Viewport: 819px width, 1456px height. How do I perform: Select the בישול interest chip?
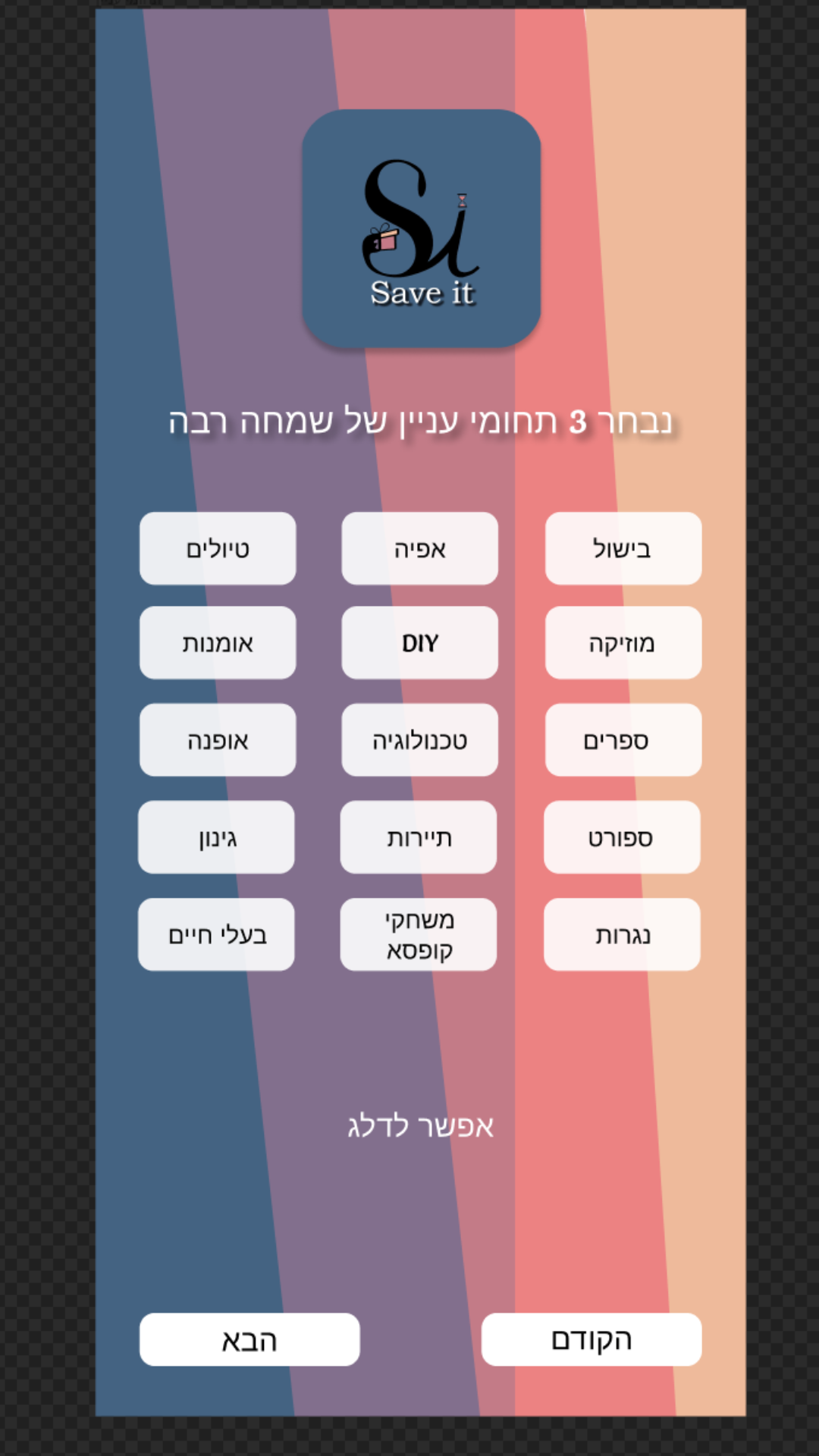[x=623, y=548]
